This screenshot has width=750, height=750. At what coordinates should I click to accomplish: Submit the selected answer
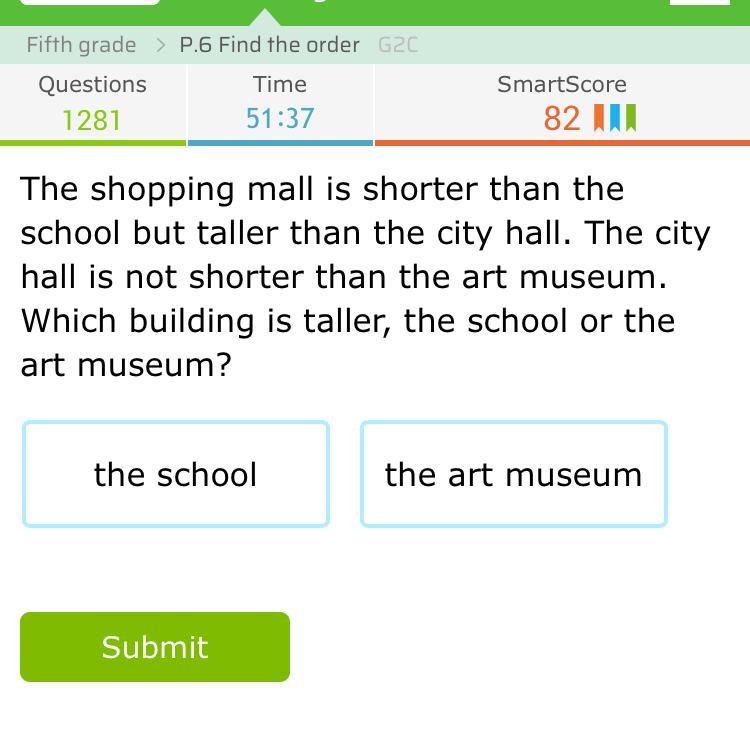point(155,647)
